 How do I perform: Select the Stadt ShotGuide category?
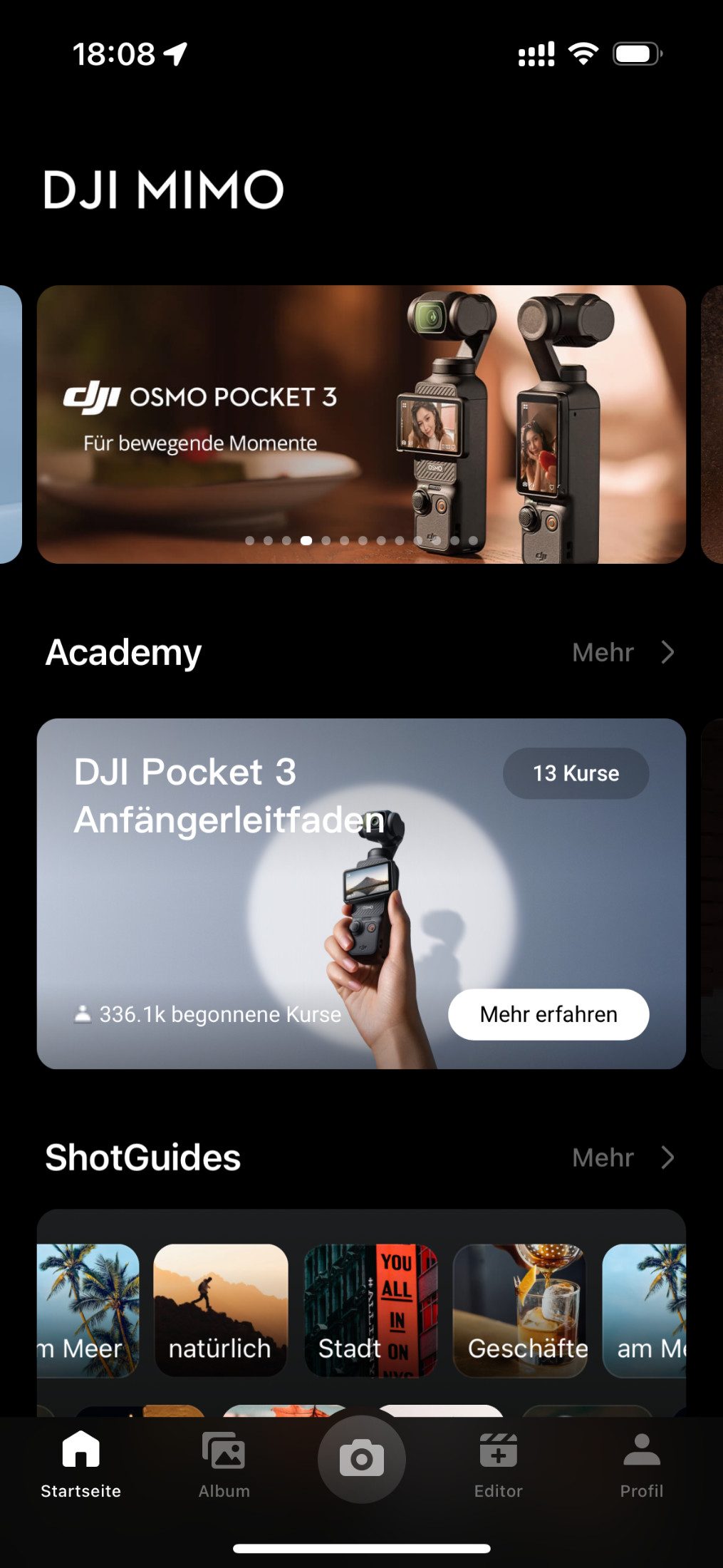[370, 1310]
